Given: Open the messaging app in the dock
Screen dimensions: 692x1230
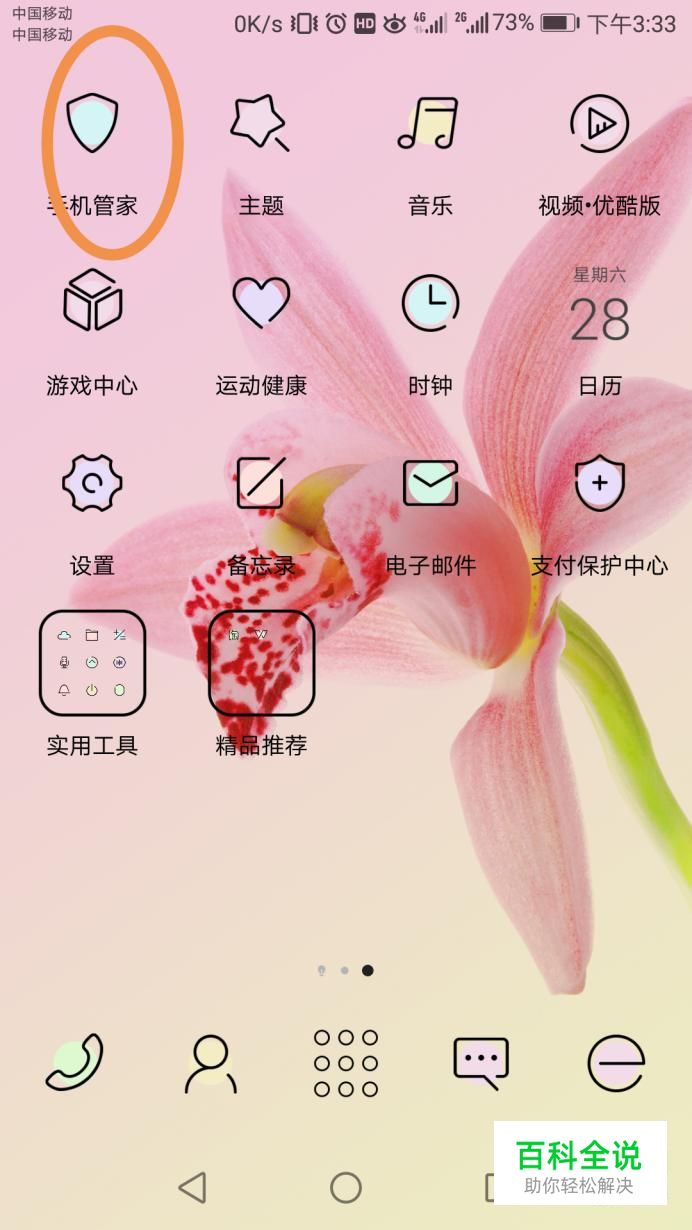Looking at the screenshot, I should [x=481, y=1062].
